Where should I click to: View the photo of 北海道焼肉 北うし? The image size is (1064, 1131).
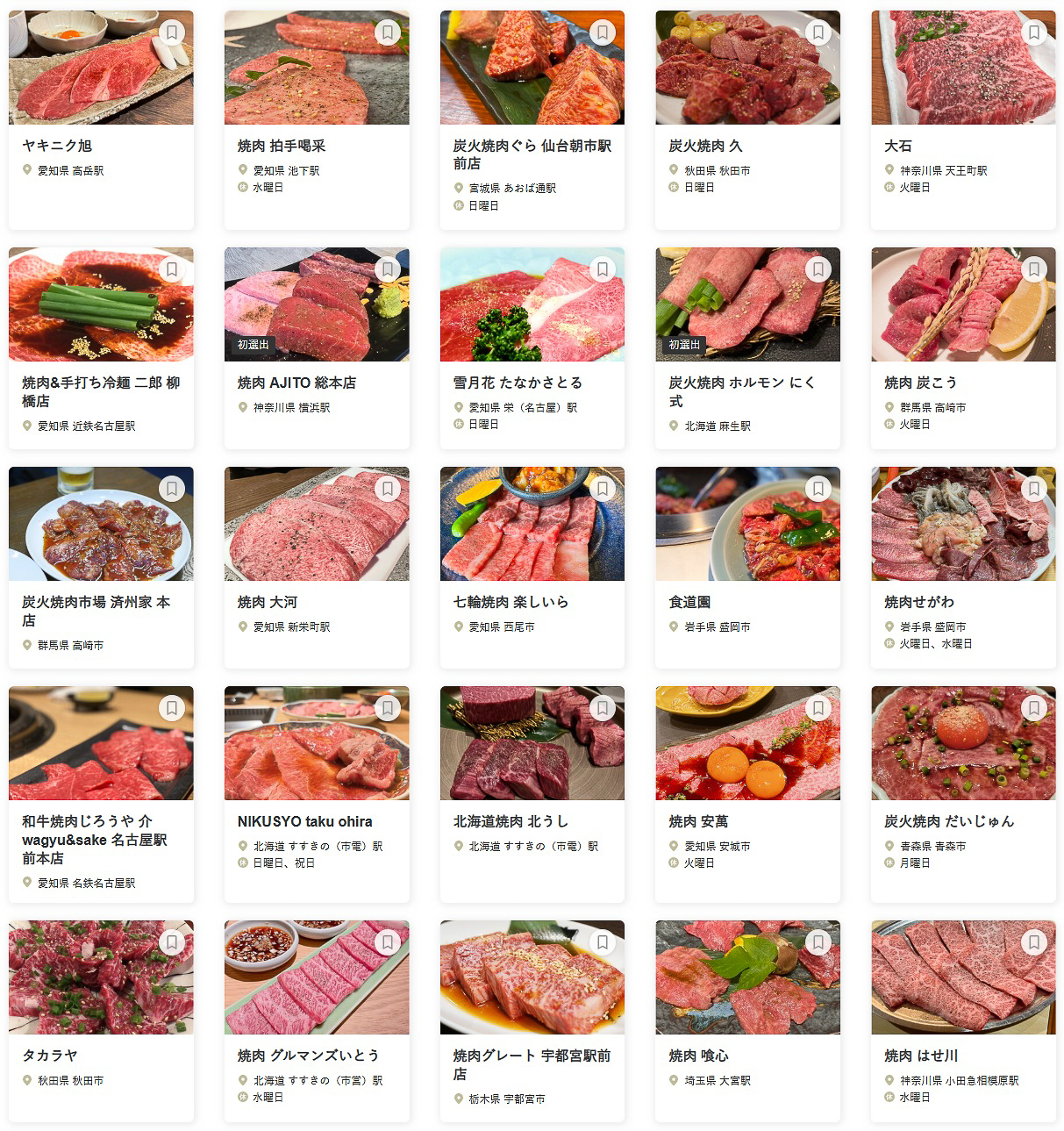[532, 742]
